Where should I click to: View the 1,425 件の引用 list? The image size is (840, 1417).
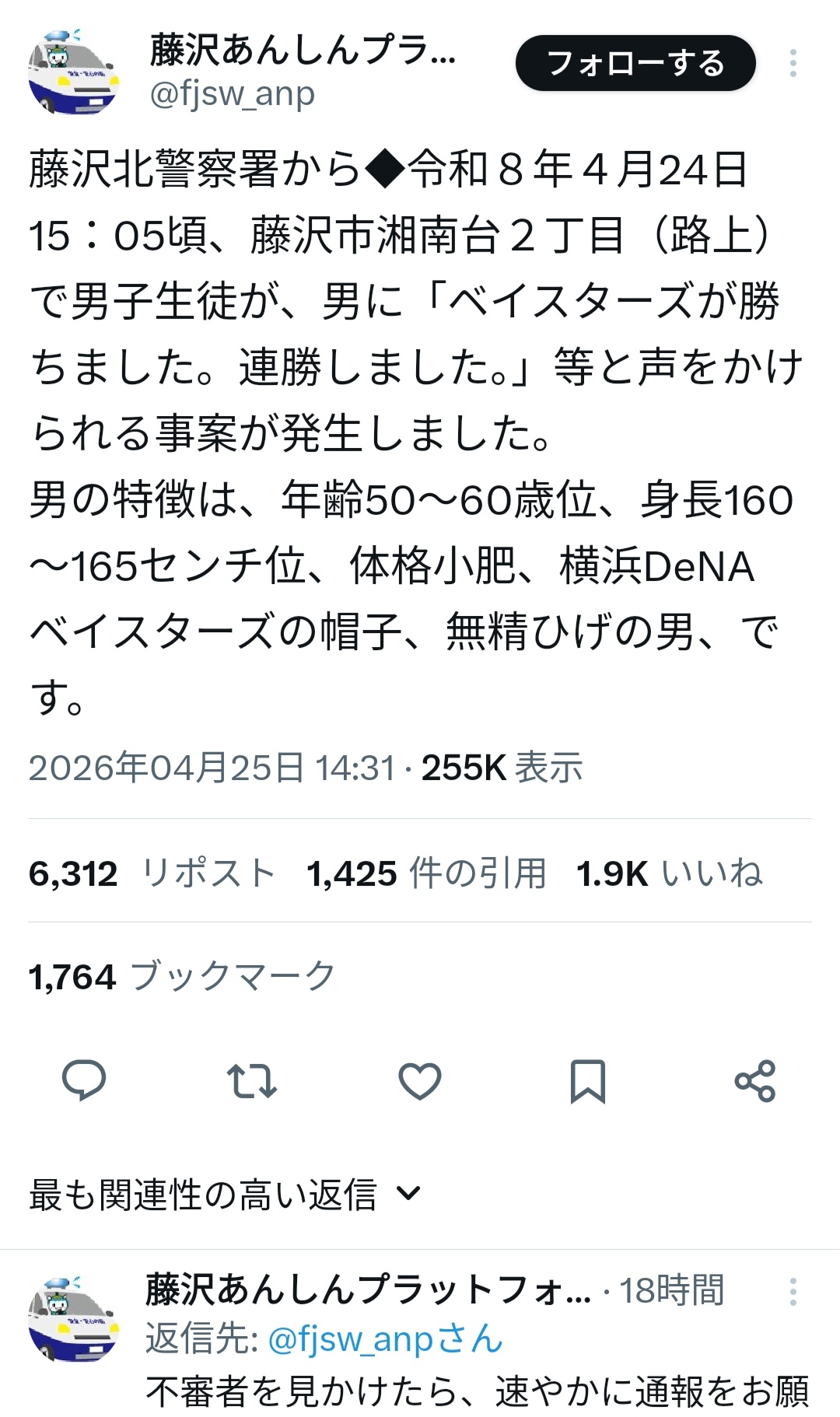pos(426,873)
